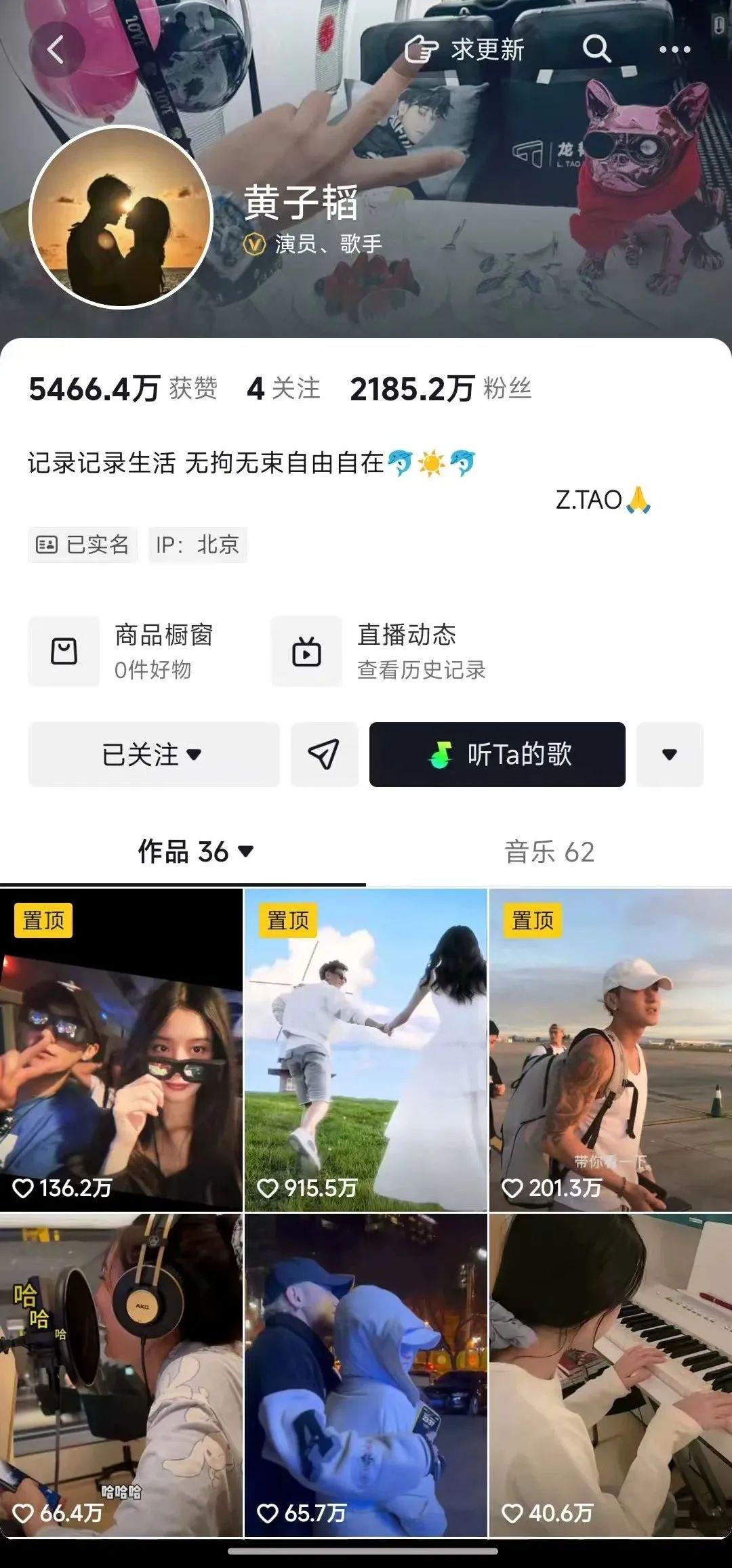Select the 作品 36 tab
This screenshot has height=1568, width=732.
195,851
